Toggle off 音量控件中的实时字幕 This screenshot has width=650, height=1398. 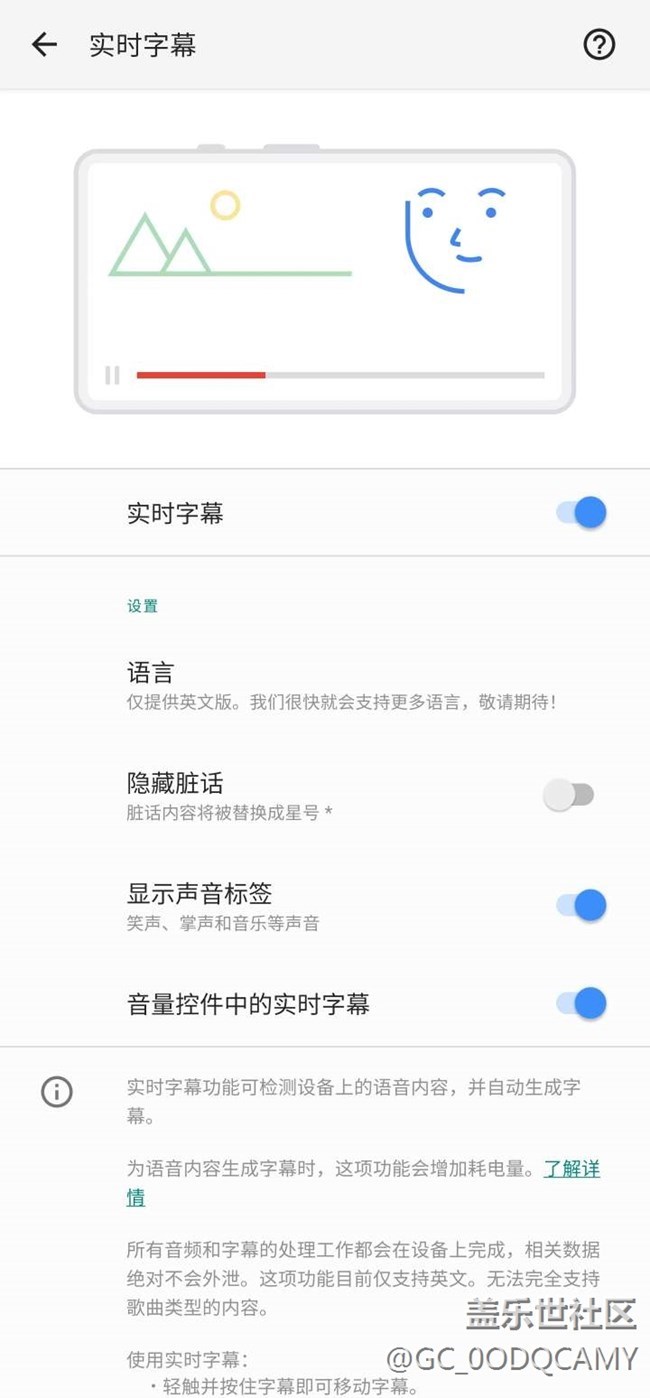[581, 1003]
